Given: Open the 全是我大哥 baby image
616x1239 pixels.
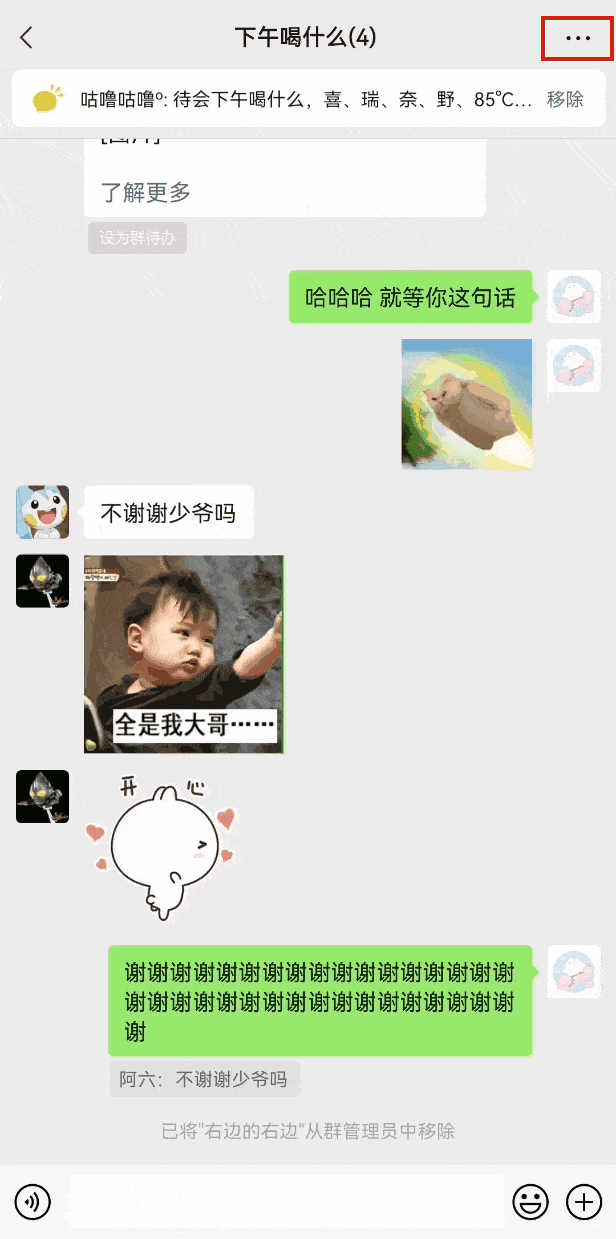Looking at the screenshot, I should point(184,654).
